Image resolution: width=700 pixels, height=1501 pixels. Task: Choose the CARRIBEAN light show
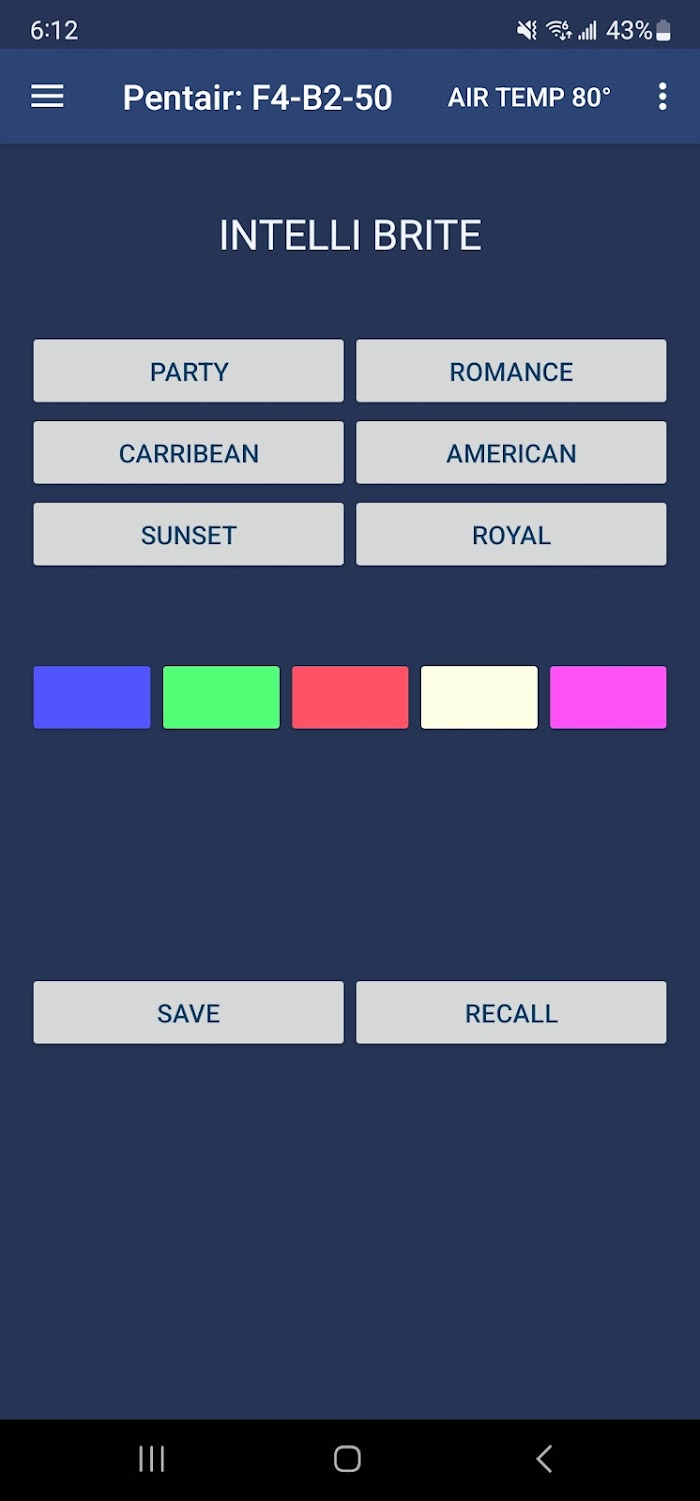(x=188, y=453)
